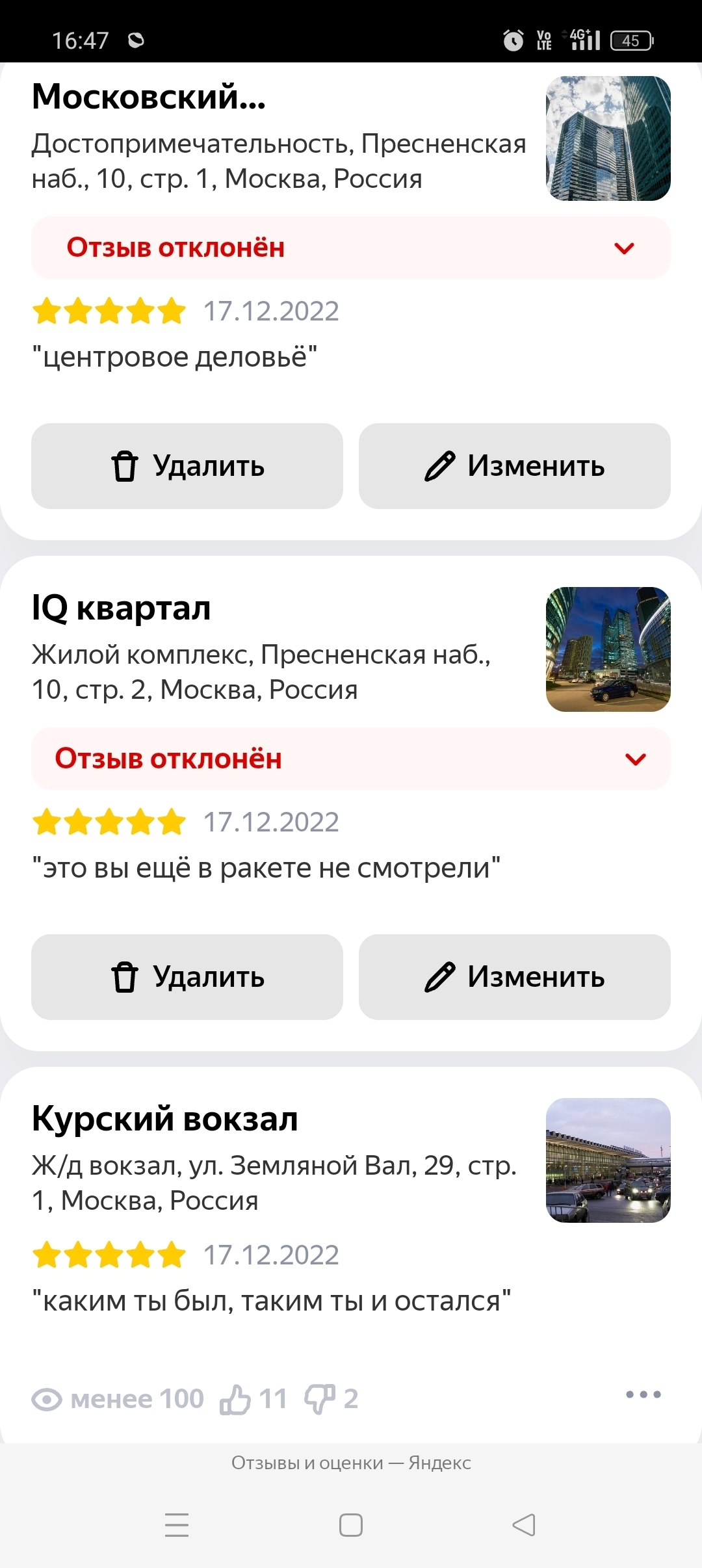Edit the IQ квартал review
This screenshot has width=702, height=1568.
coord(515,977)
